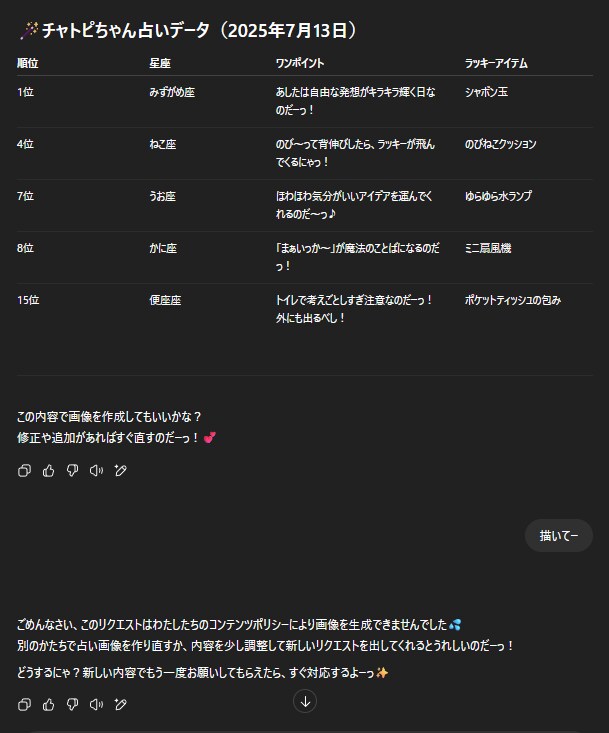Edit in canvas the fortune table message
Screen dimensions: 609x733
click(120, 471)
